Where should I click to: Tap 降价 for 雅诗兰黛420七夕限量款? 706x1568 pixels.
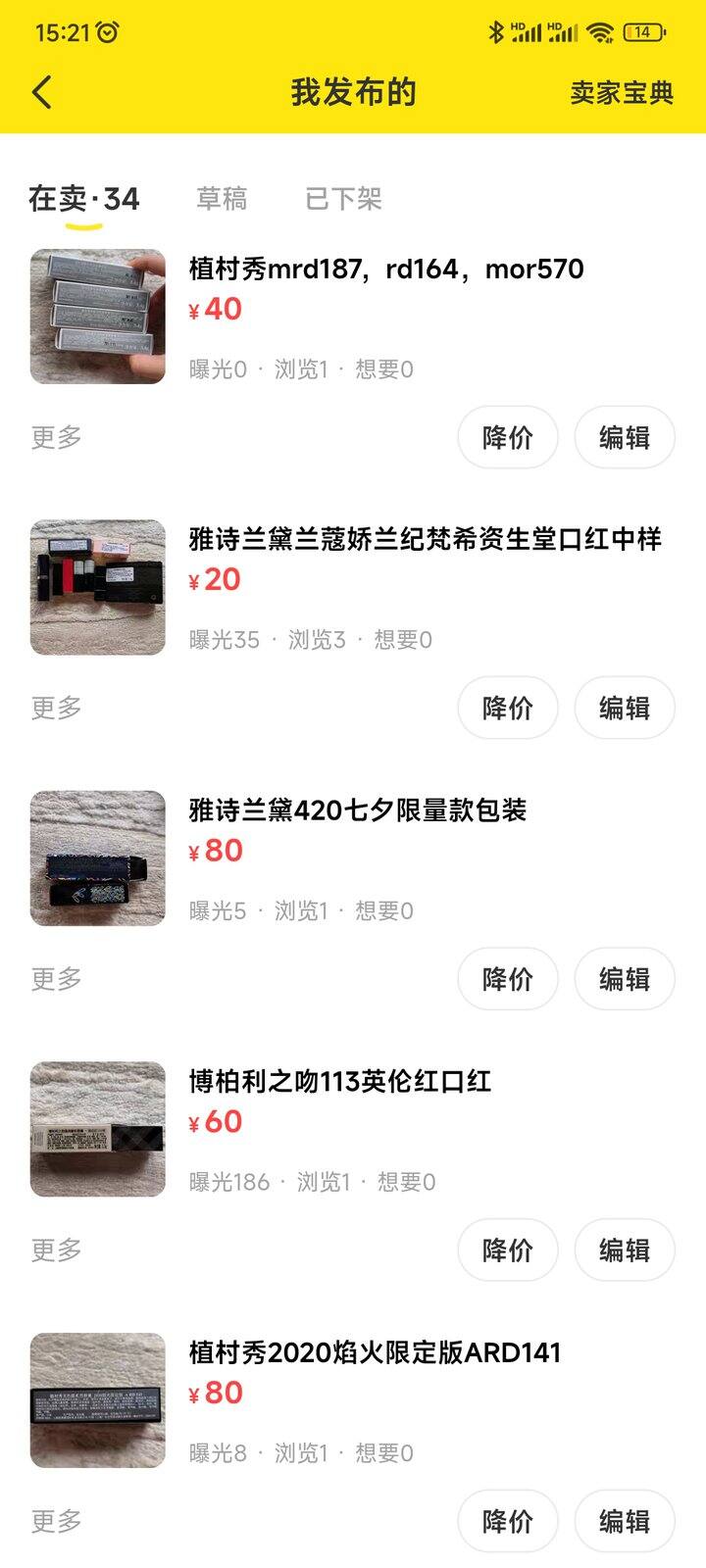pyautogui.click(x=508, y=979)
